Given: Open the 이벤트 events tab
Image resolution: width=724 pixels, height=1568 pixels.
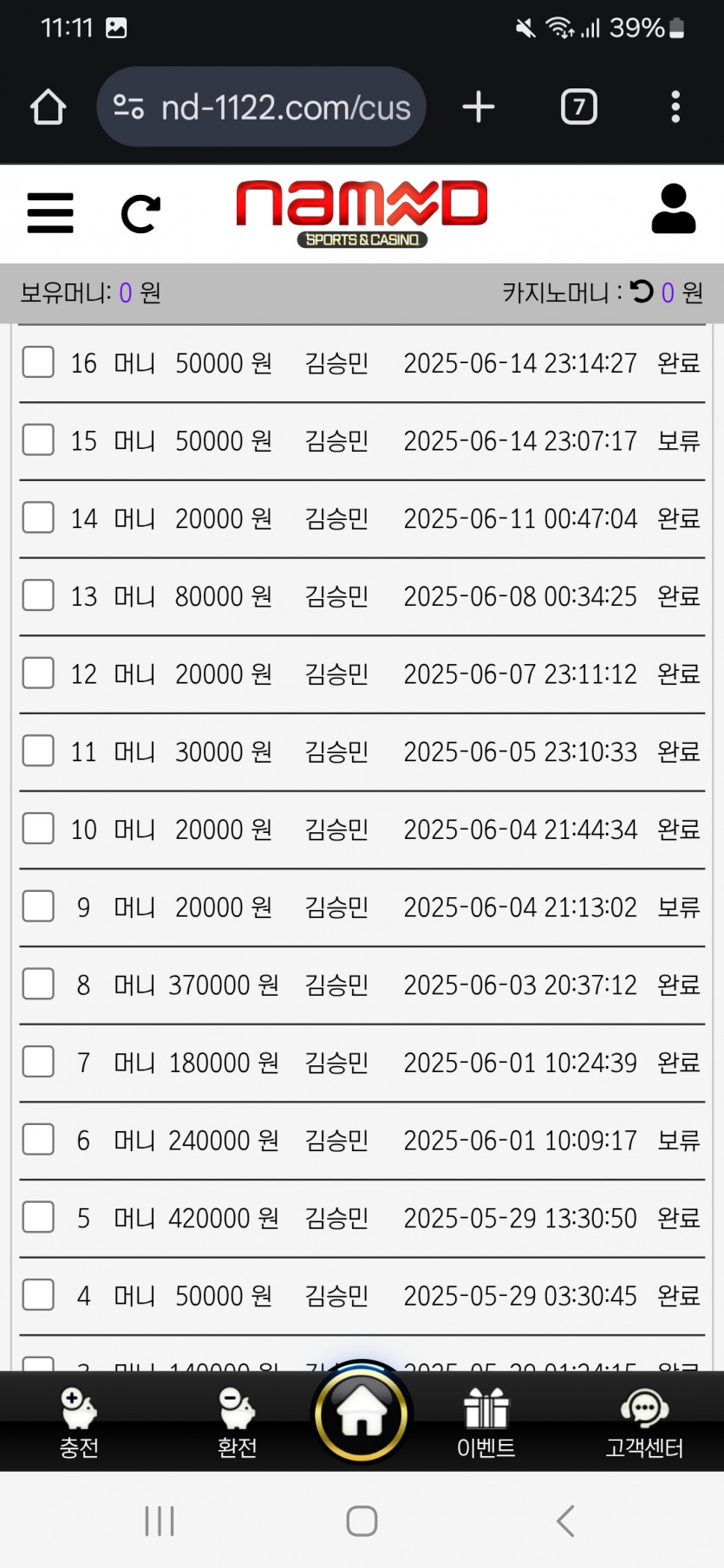Looking at the screenshot, I should 486,1423.
